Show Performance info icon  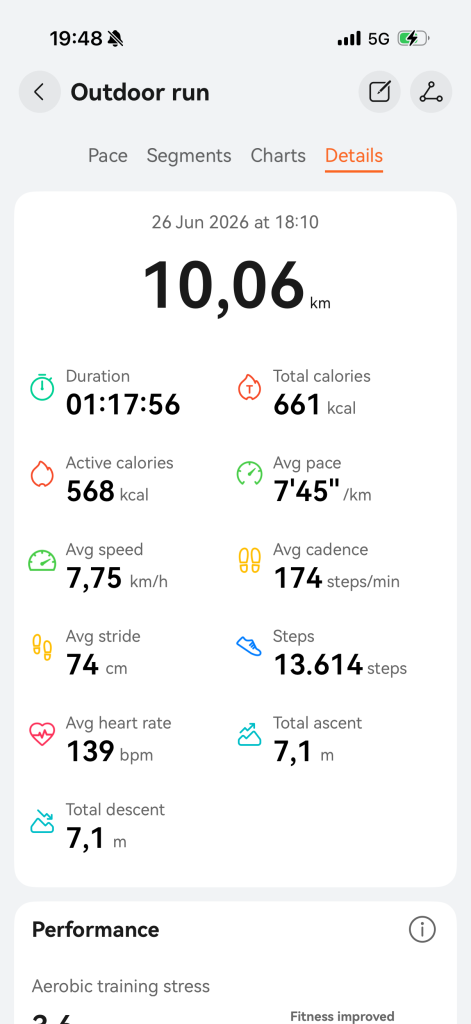pos(422,929)
